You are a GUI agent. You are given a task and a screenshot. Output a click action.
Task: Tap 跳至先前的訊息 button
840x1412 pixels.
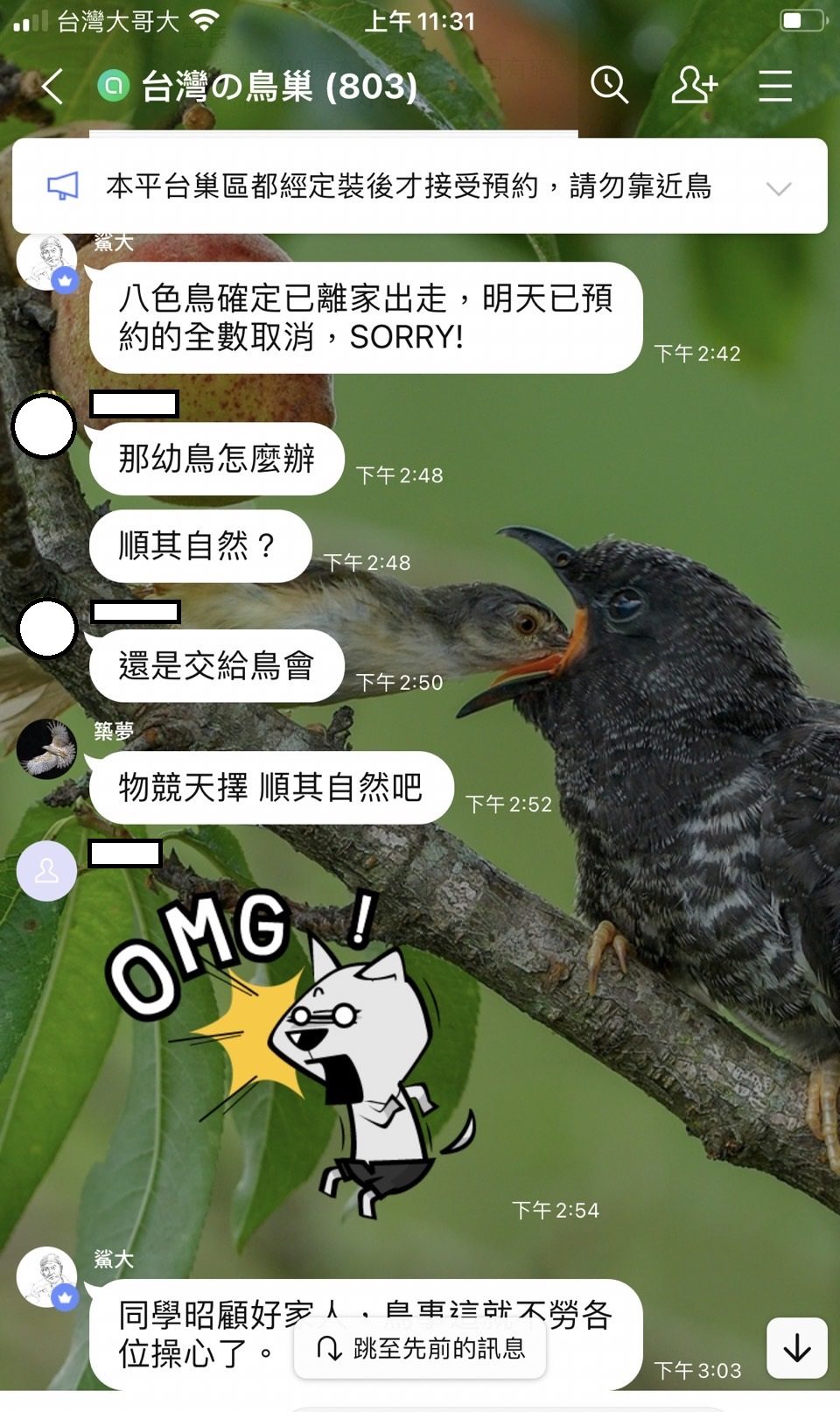pyautogui.click(x=420, y=1349)
